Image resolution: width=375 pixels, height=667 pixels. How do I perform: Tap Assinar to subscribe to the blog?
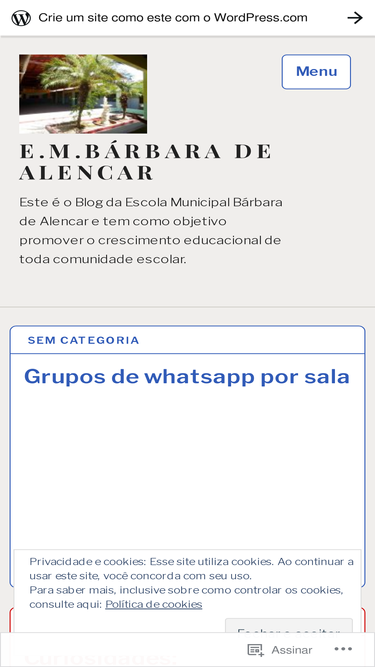[280, 650]
